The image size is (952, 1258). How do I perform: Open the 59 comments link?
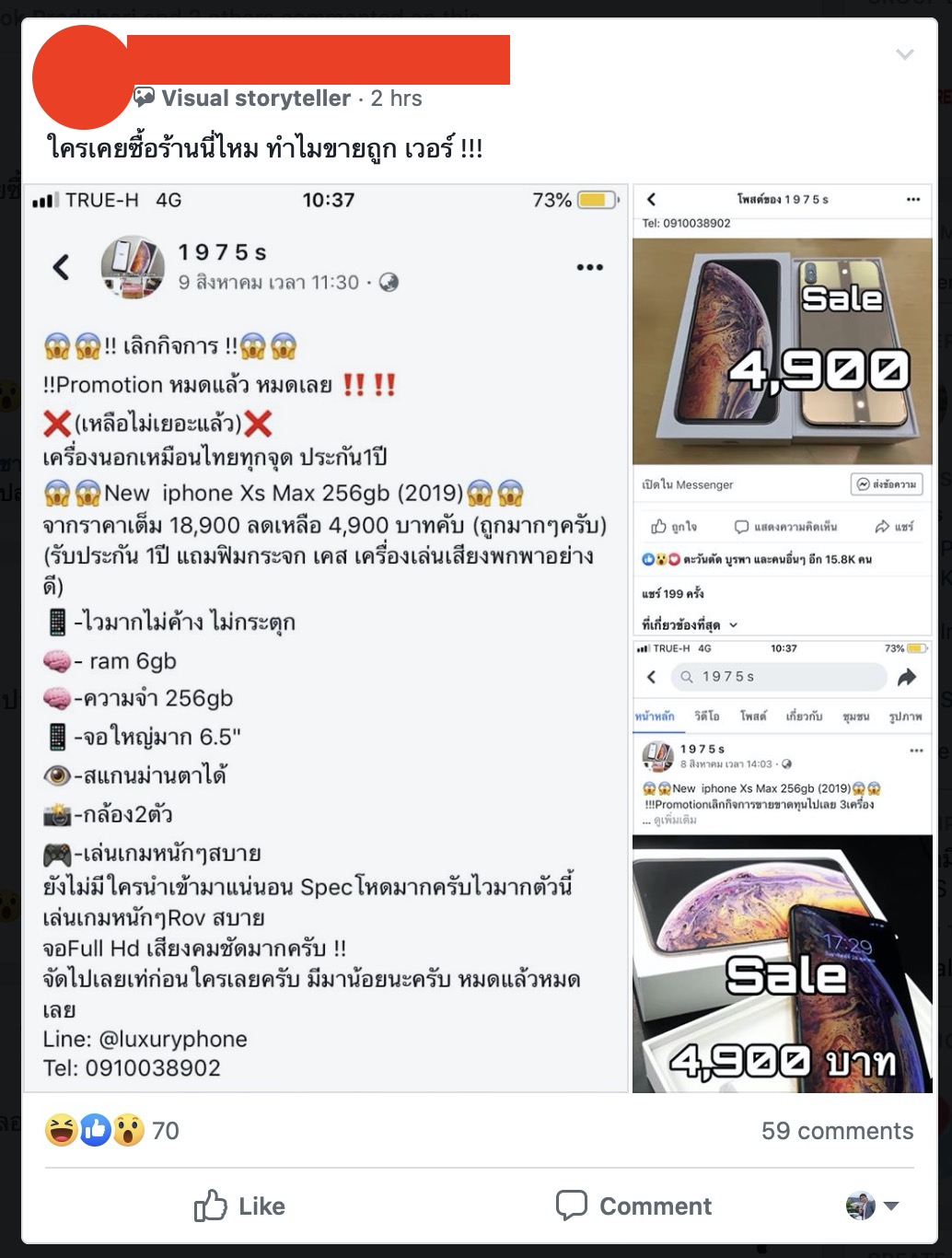837,1130
